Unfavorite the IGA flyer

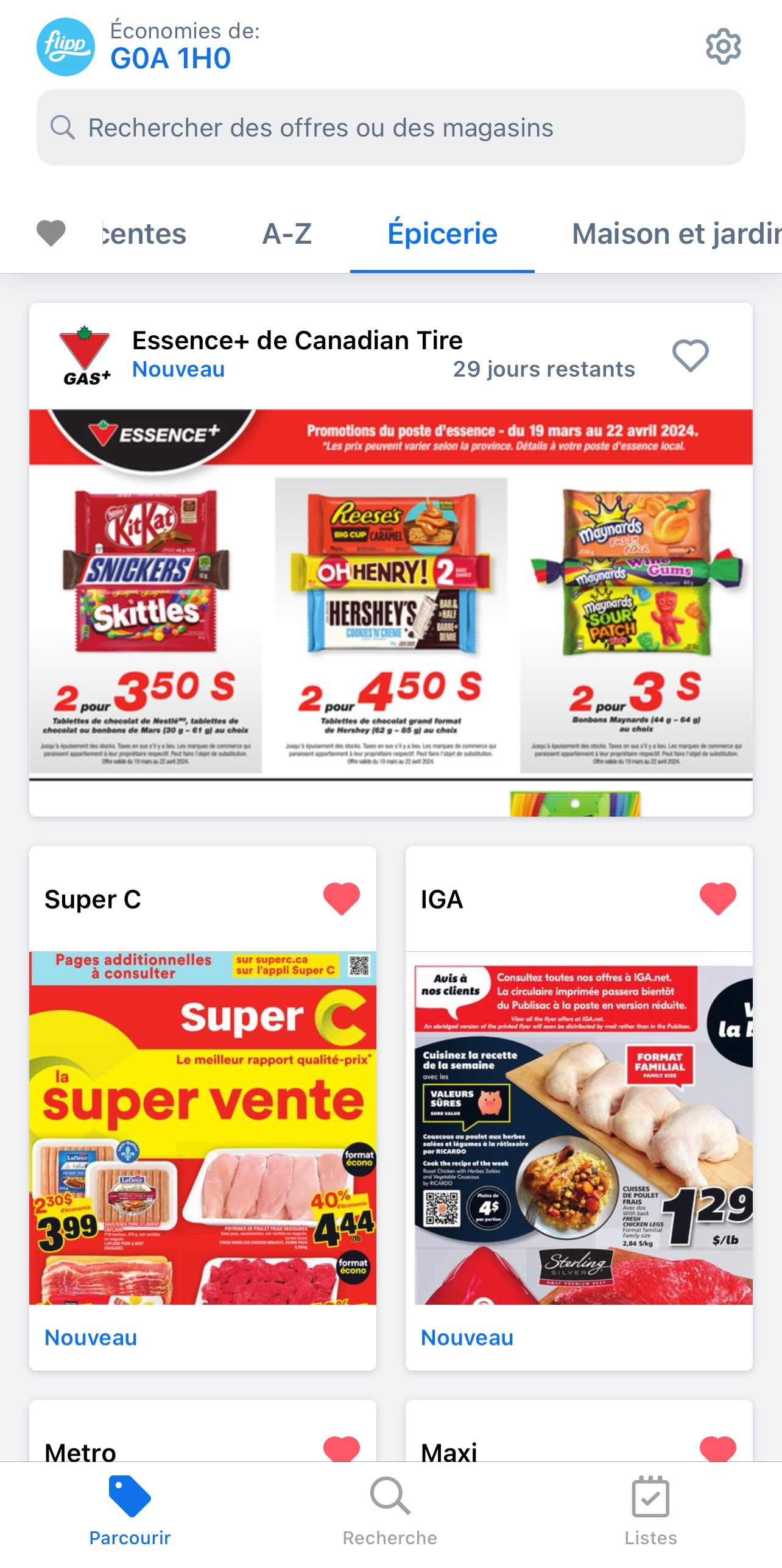click(x=717, y=899)
